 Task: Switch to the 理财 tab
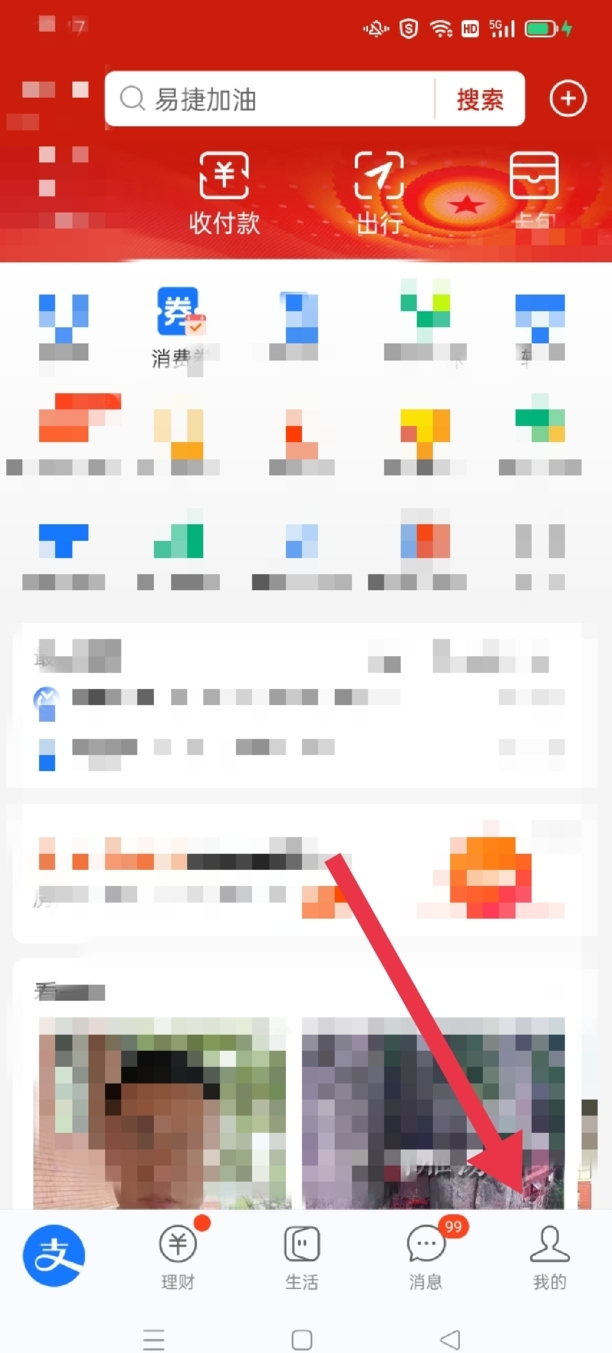click(178, 1257)
